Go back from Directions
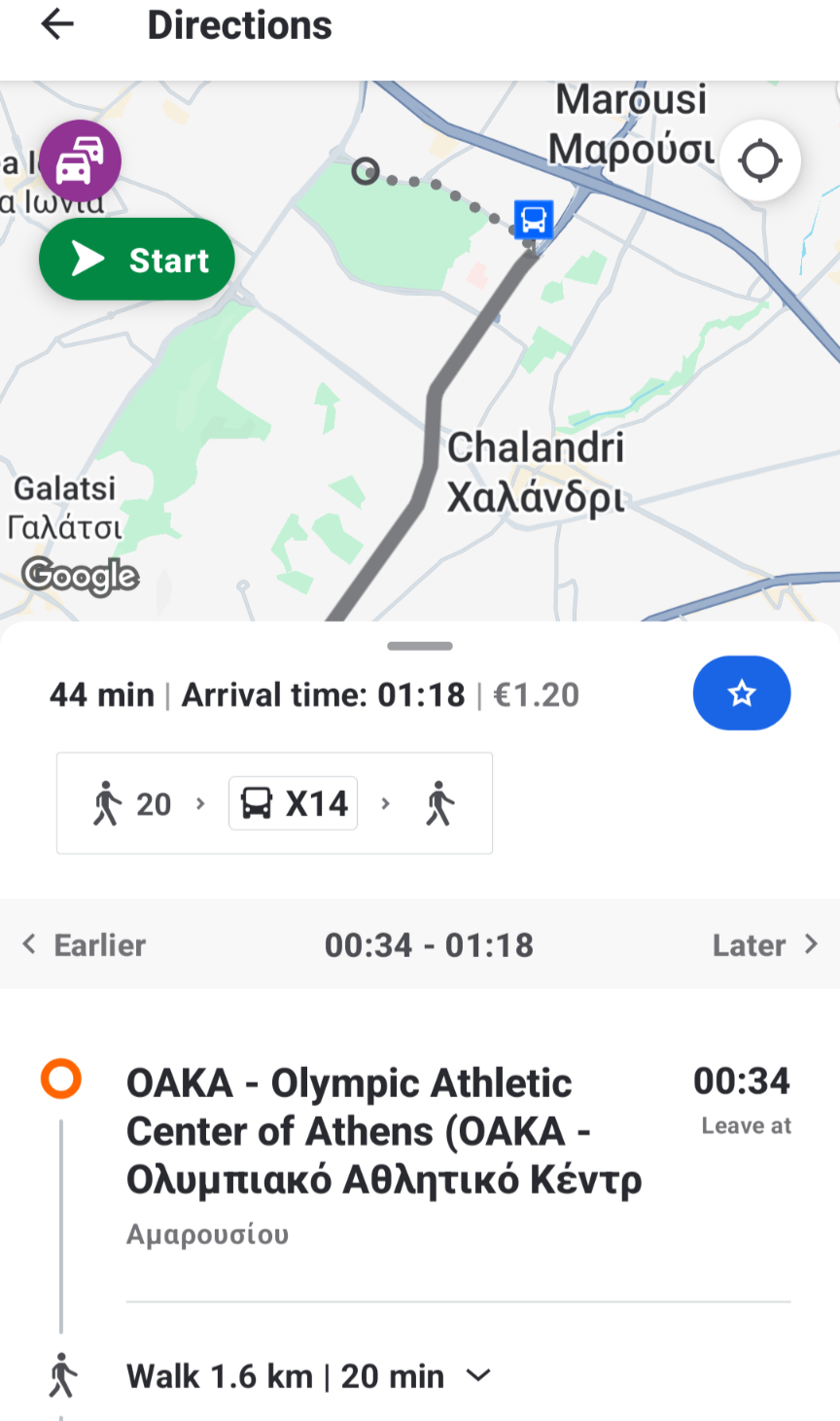 [x=57, y=25]
